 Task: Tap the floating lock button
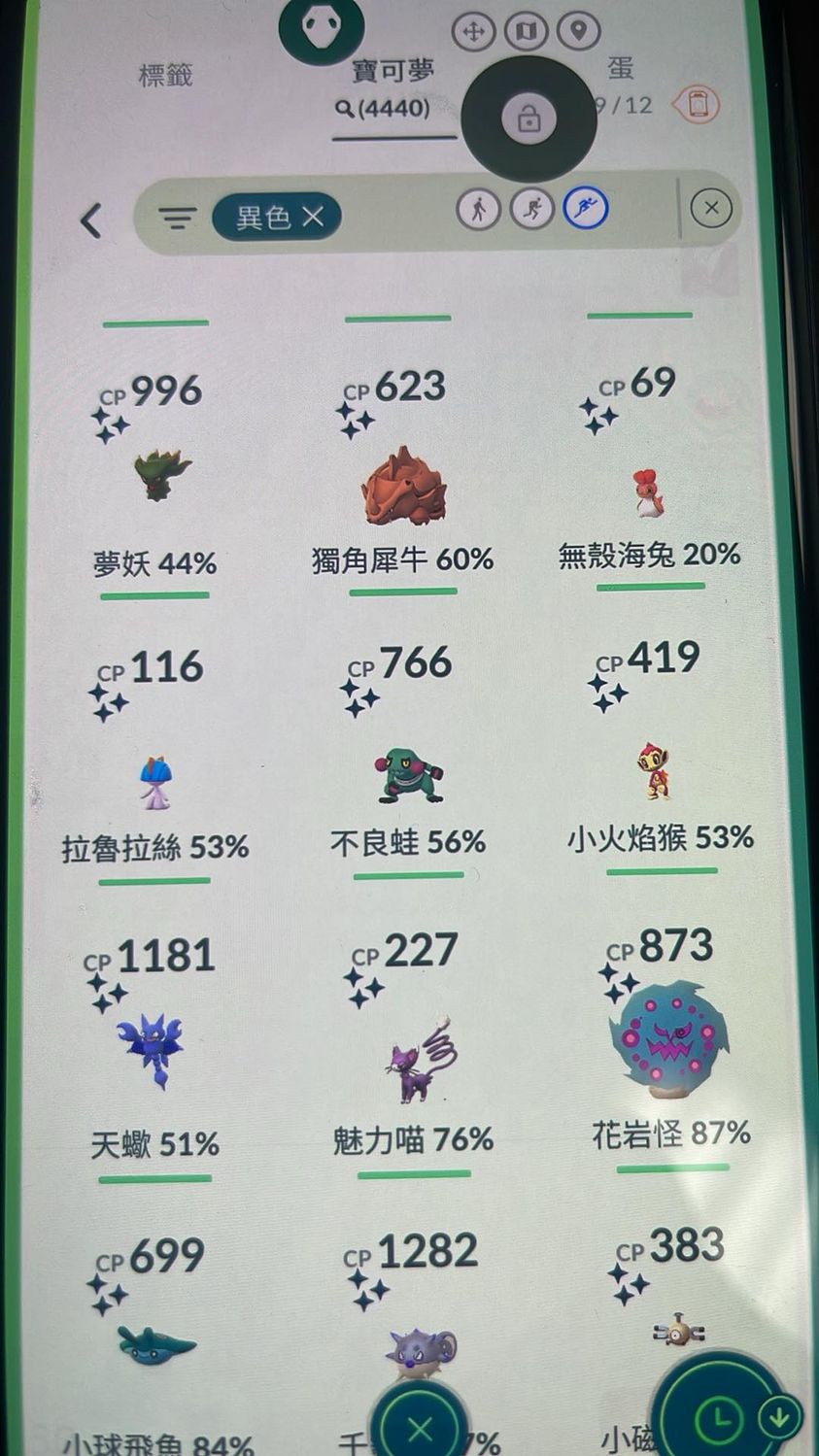(529, 119)
